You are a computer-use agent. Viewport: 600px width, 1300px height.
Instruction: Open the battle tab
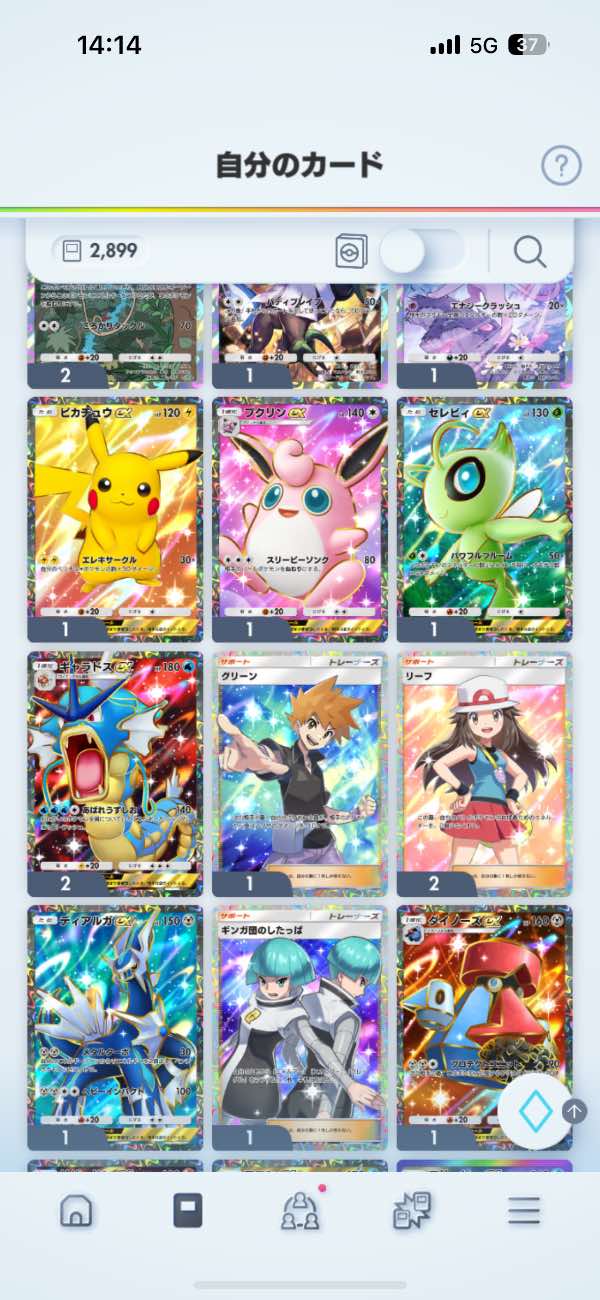pos(411,1210)
